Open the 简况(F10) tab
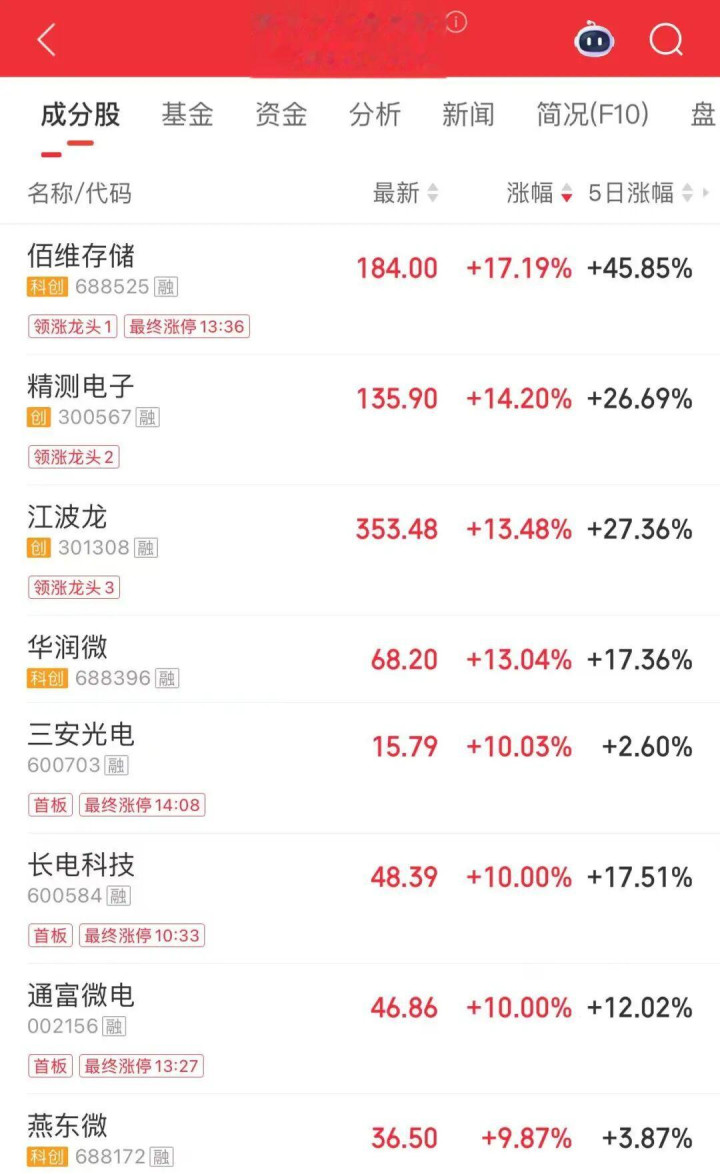This screenshot has height=1174, width=720. pyautogui.click(x=592, y=115)
